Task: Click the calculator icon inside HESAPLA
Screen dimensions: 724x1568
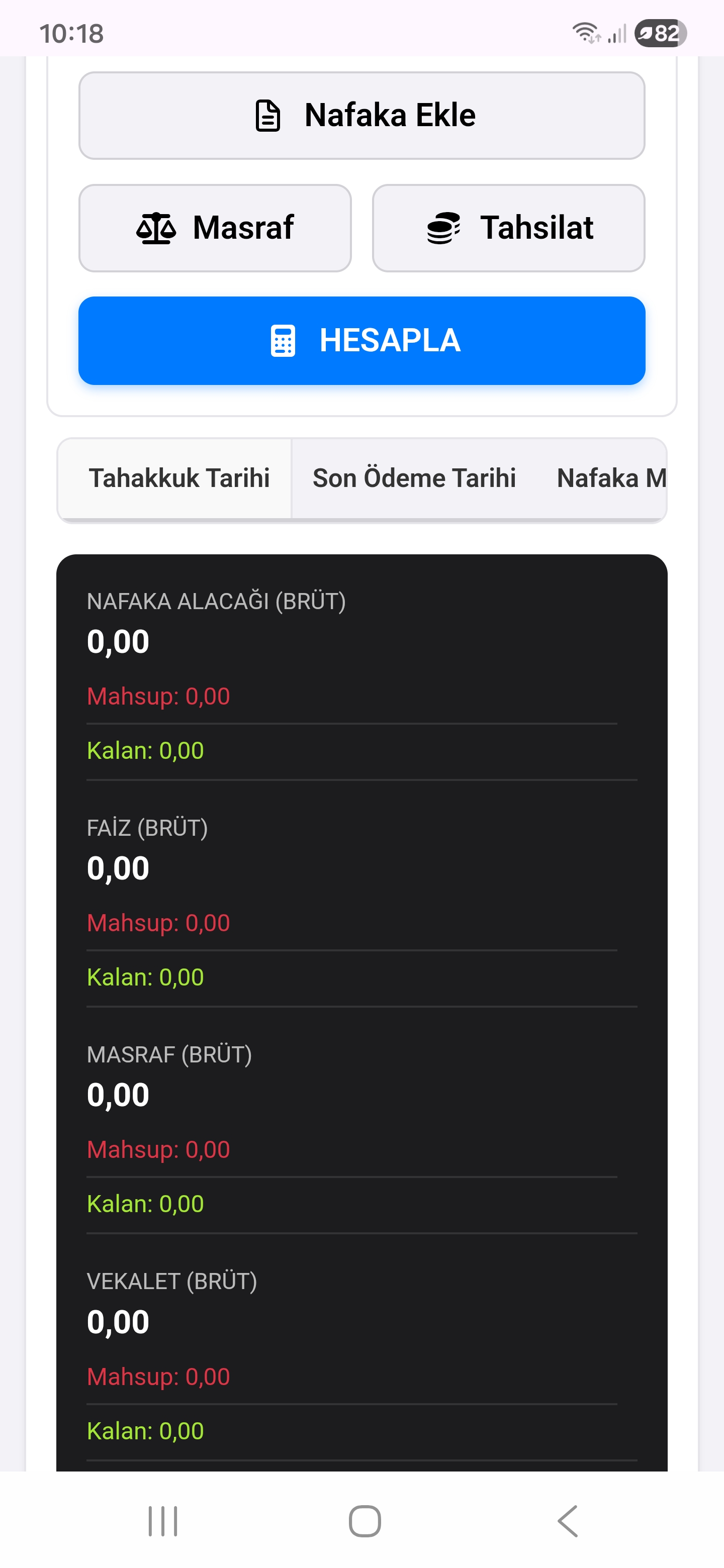Action: (283, 341)
